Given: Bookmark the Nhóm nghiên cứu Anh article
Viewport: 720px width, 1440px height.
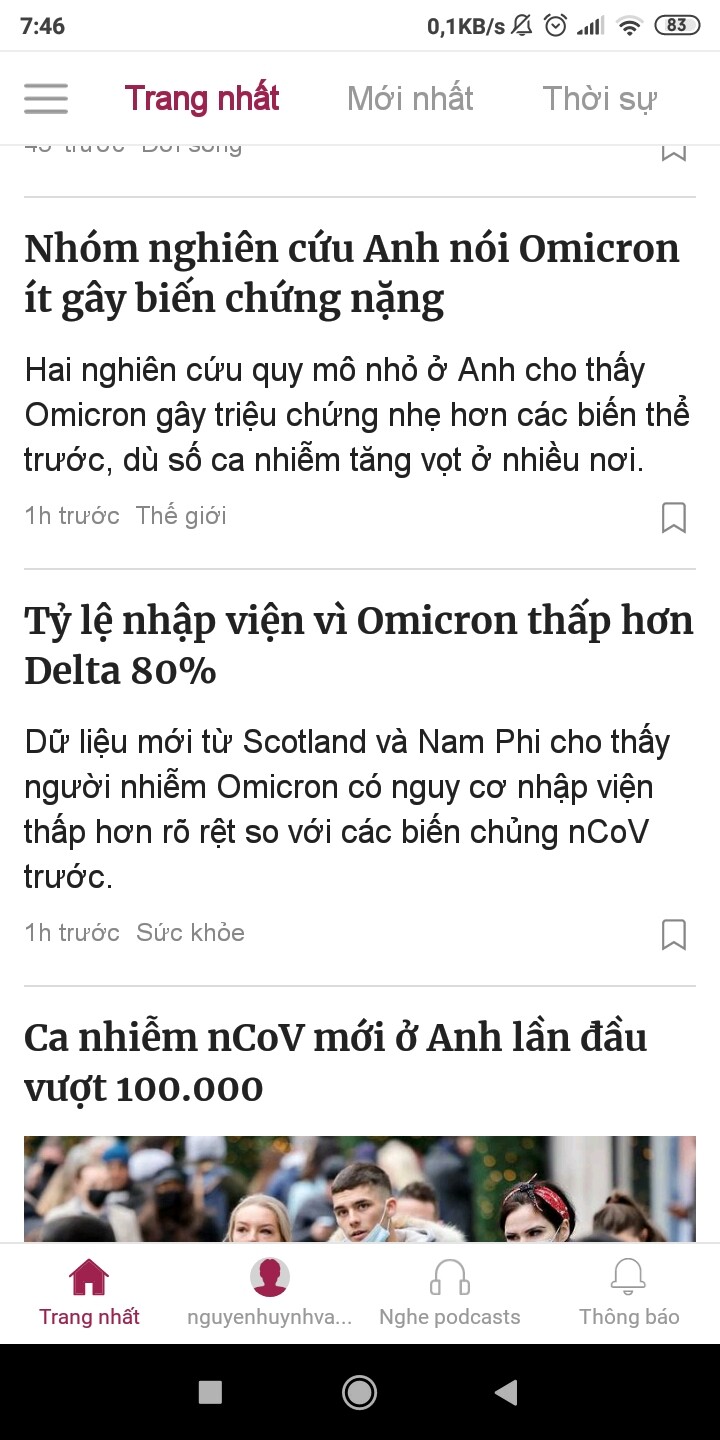Looking at the screenshot, I should click(x=674, y=517).
